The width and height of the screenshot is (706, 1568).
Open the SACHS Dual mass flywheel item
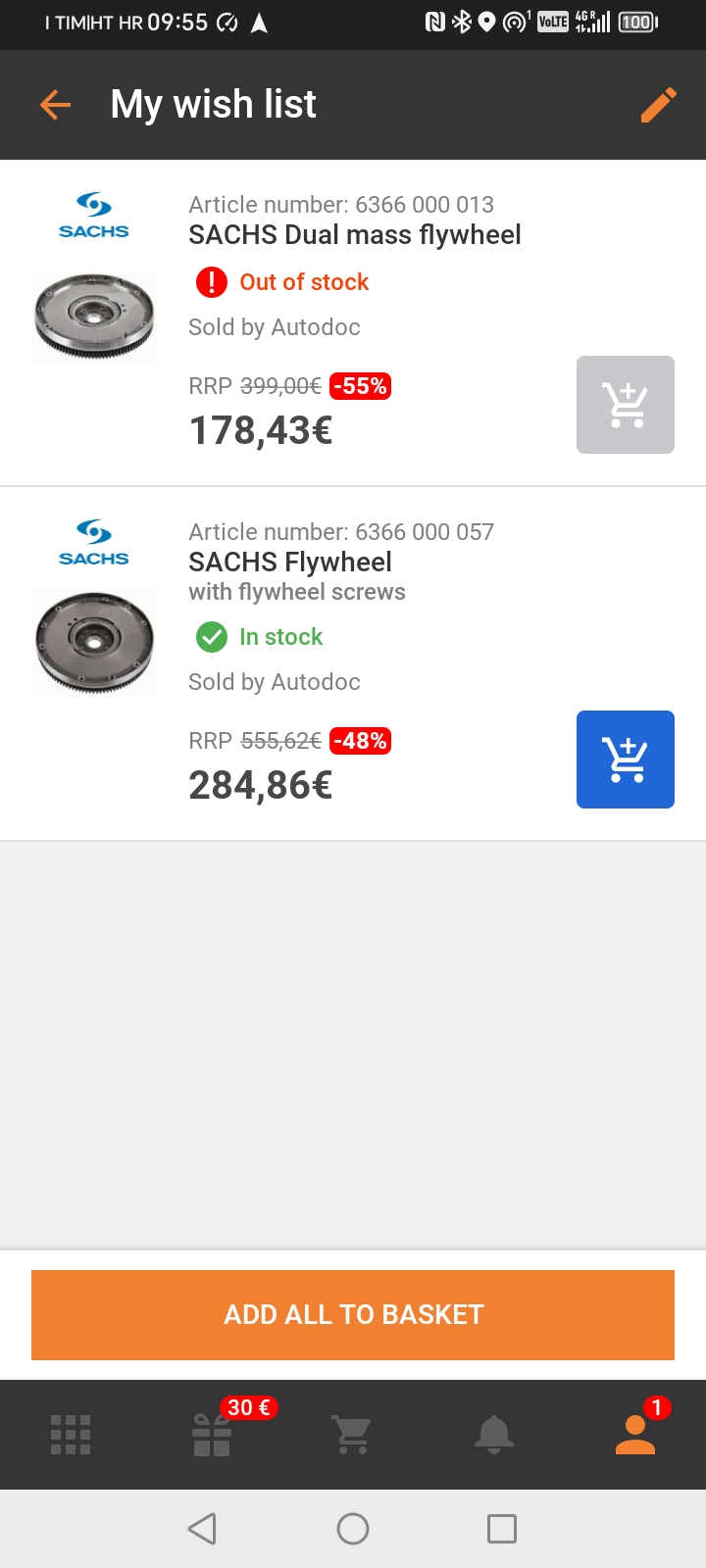tap(354, 235)
